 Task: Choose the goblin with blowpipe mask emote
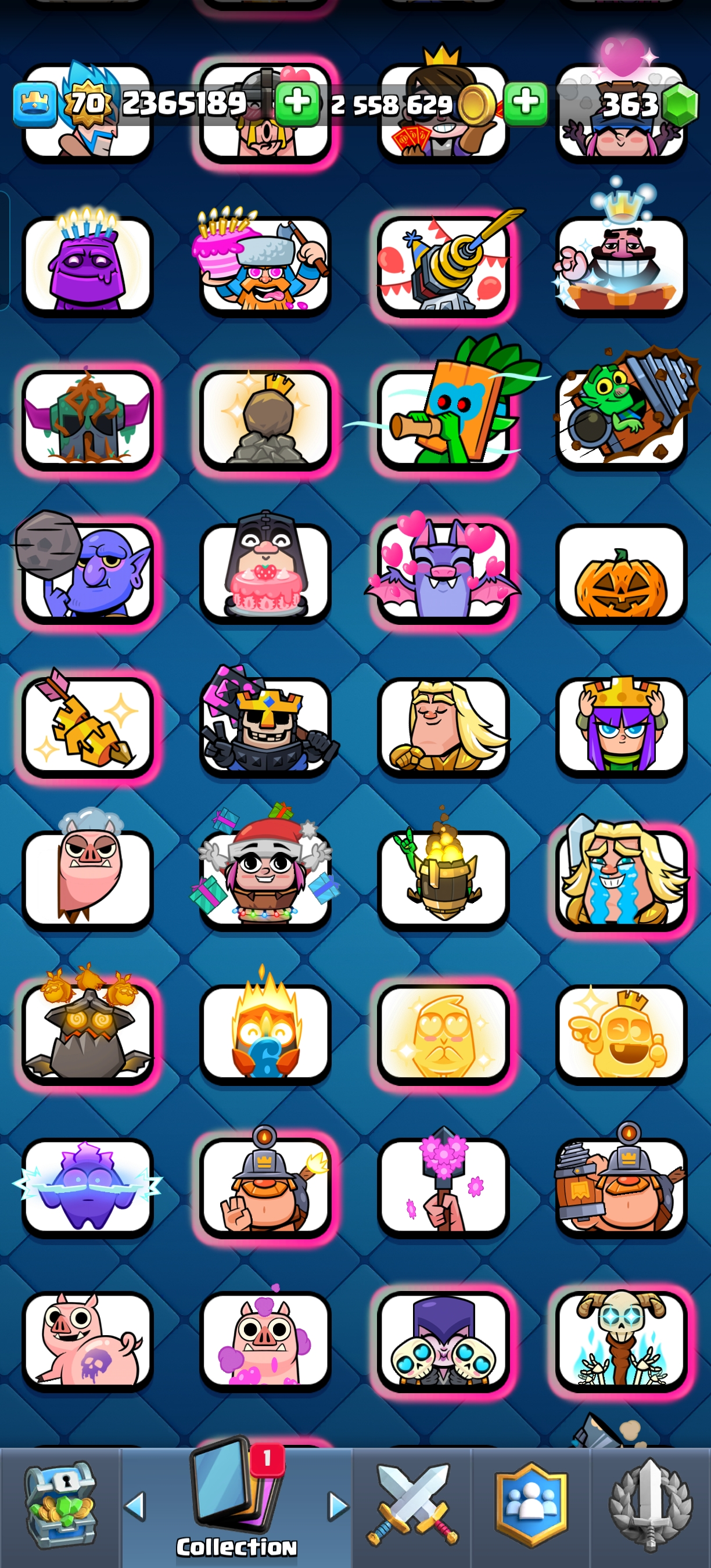pos(443,419)
